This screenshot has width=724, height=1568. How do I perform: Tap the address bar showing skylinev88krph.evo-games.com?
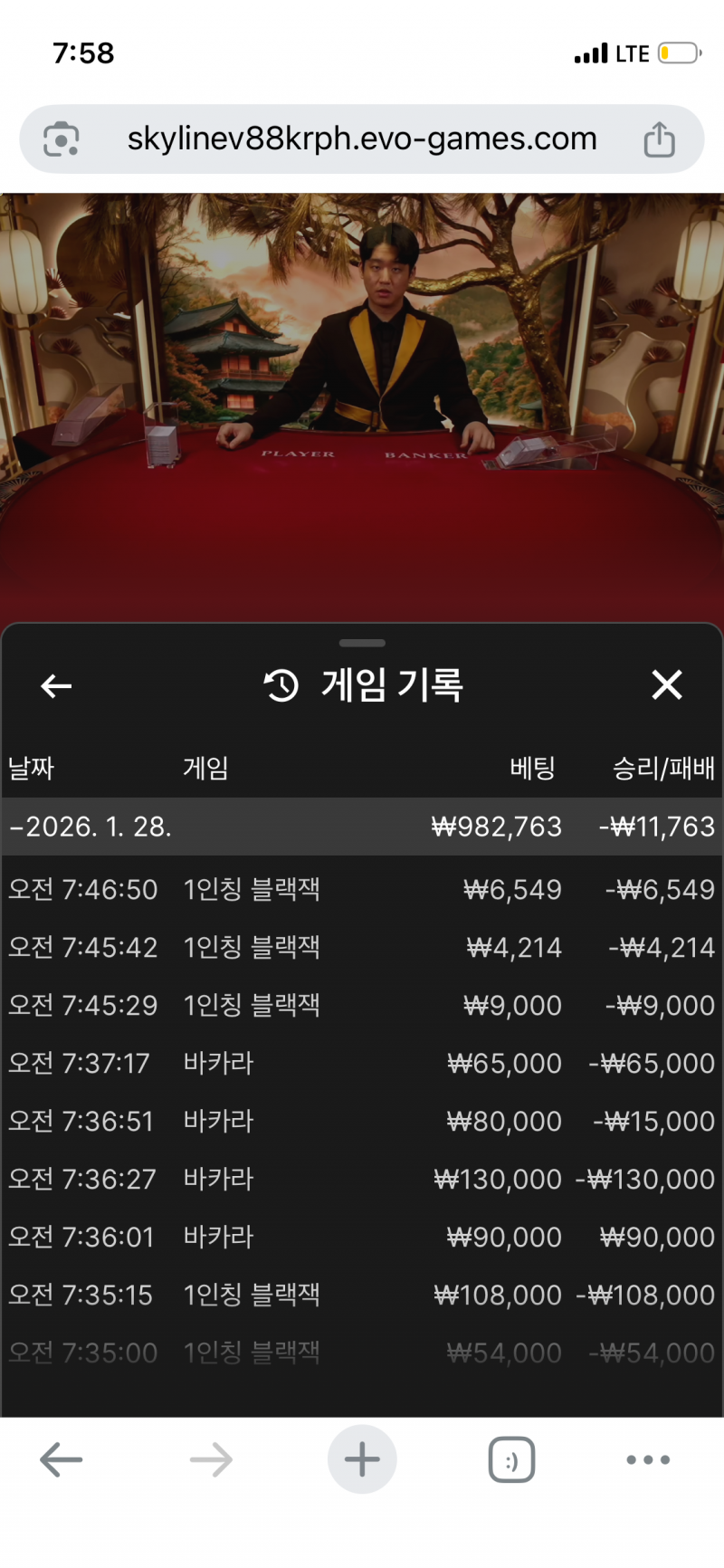(362, 139)
